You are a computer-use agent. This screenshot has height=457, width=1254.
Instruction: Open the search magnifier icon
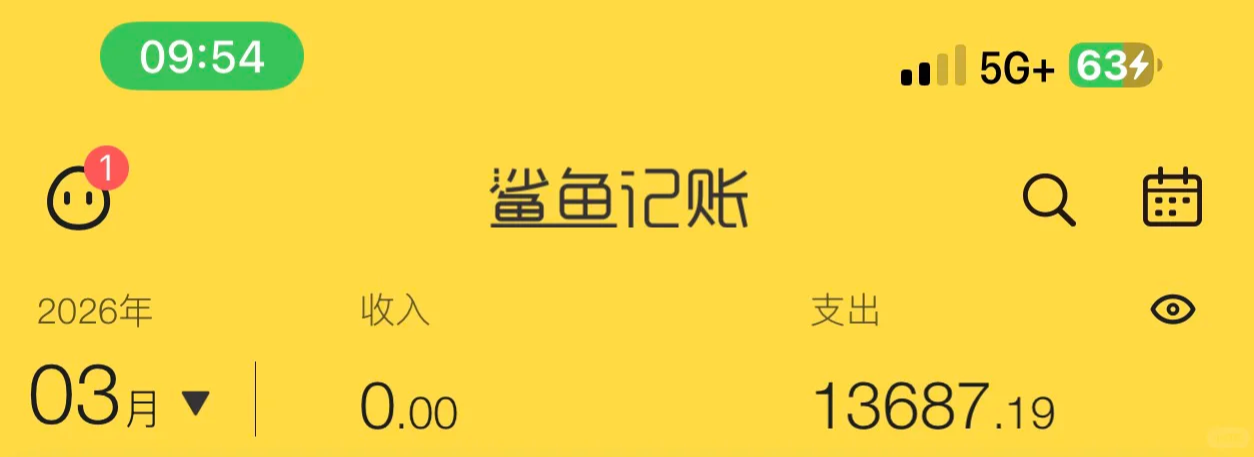(1048, 199)
